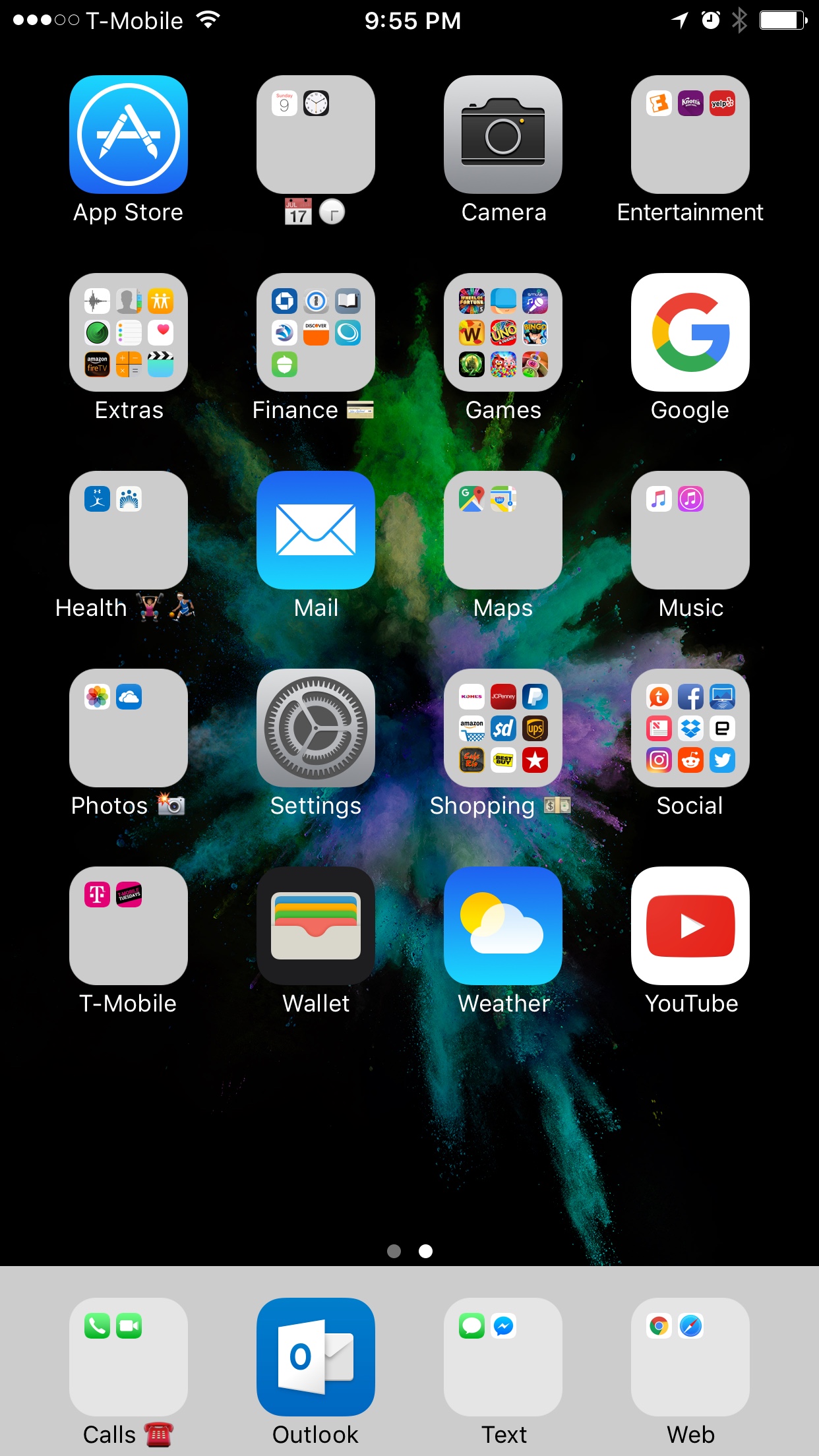819x1456 pixels.
Task: Launch YouTube
Action: tap(690, 926)
